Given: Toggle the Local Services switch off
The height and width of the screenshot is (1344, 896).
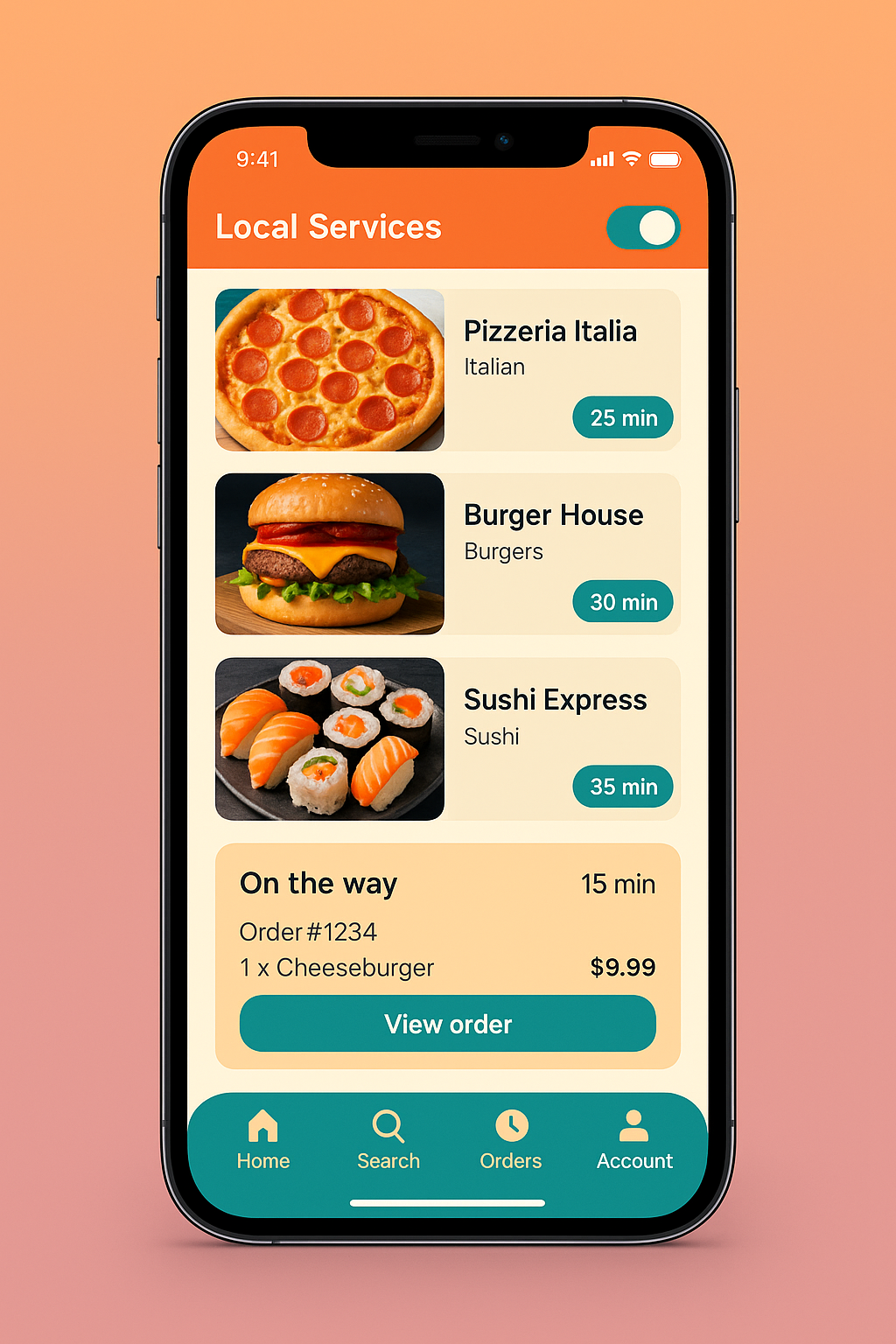Looking at the screenshot, I should click(643, 227).
